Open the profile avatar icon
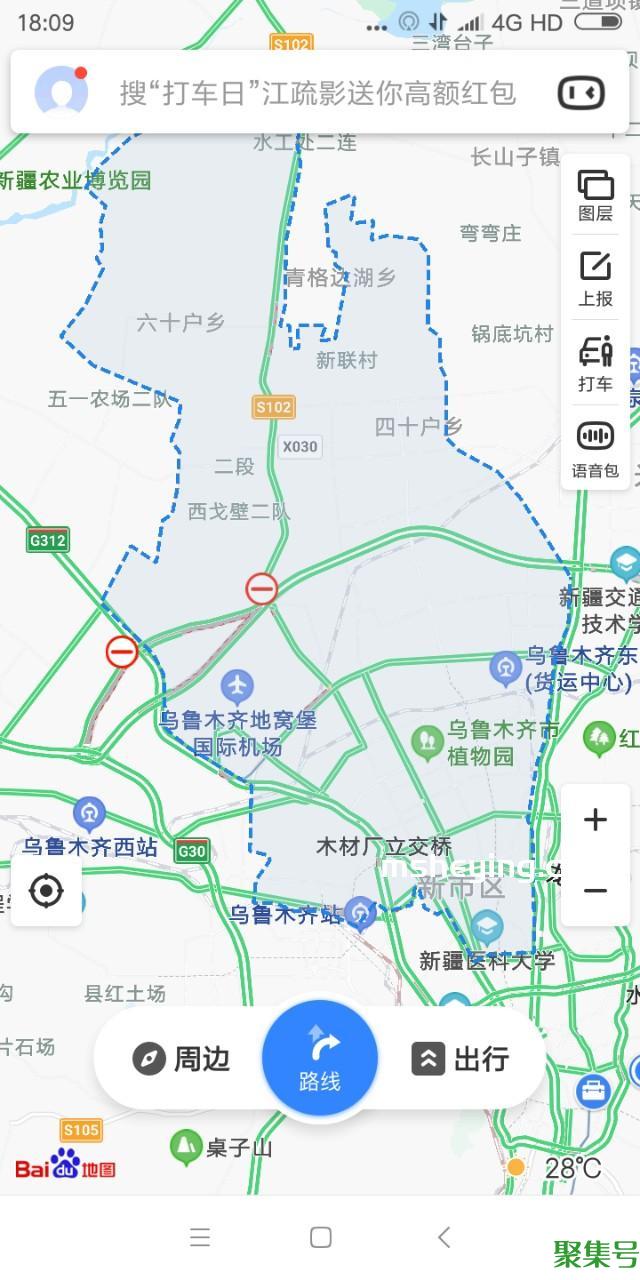Screen dimensions: 640x1280 tap(61, 93)
